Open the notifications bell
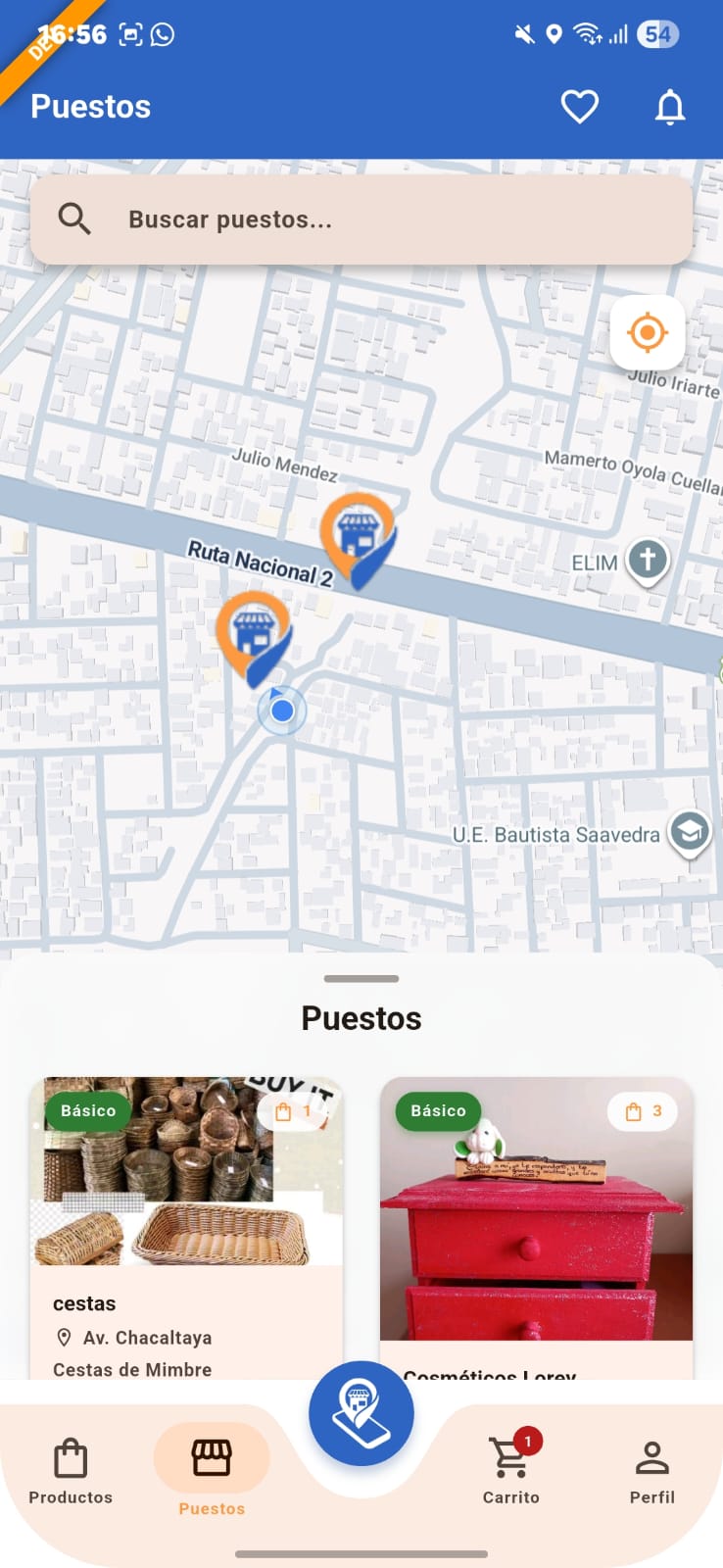 tap(670, 107)
